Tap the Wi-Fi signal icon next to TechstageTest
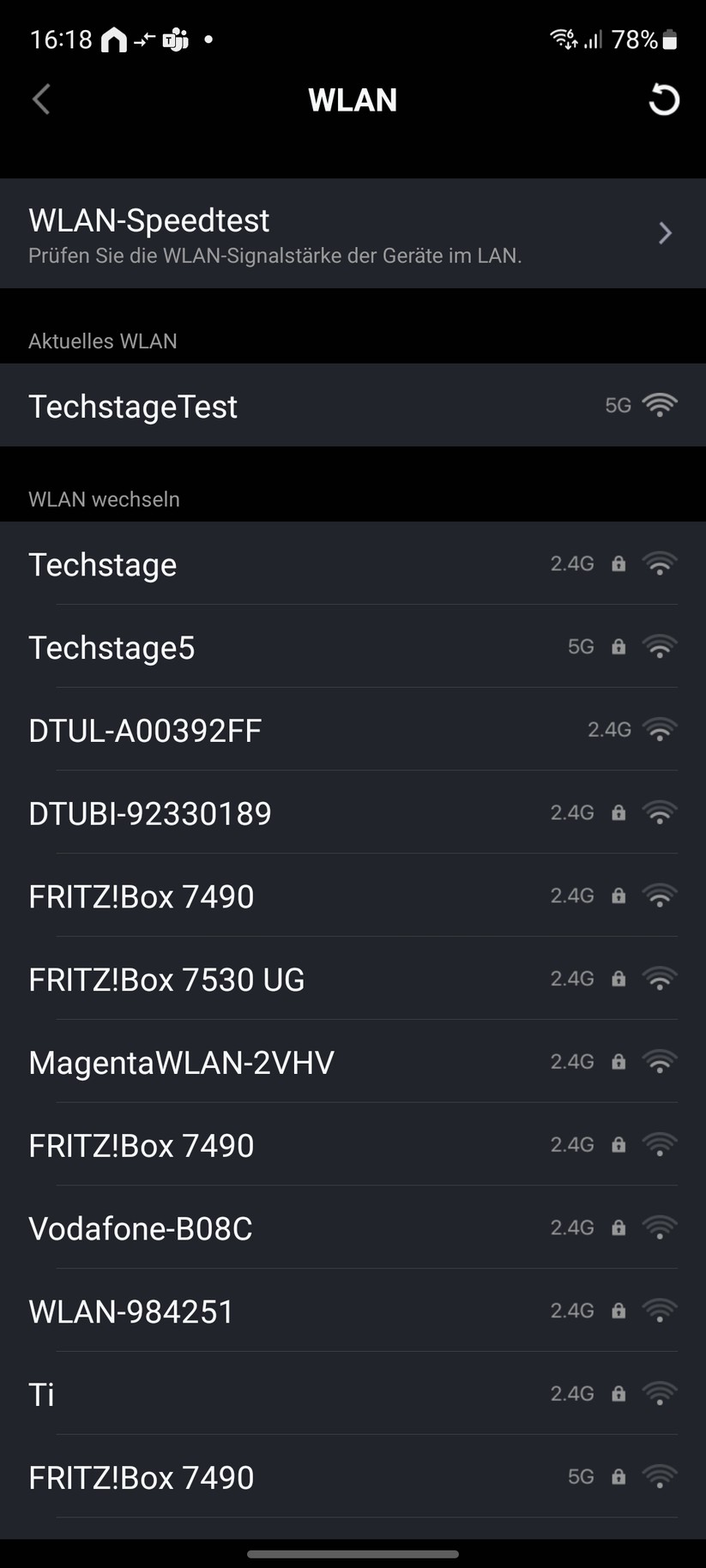 (660, 405)
